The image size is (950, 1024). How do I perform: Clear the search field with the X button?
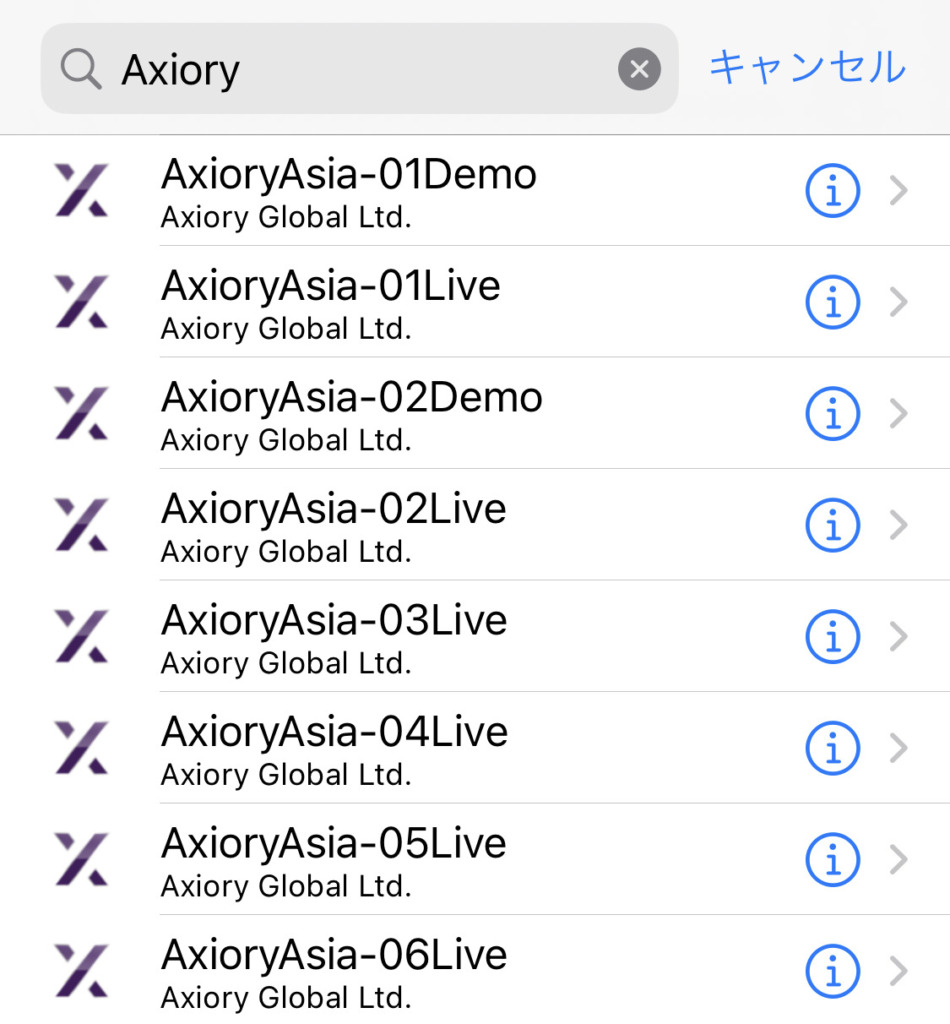[639, 68]
